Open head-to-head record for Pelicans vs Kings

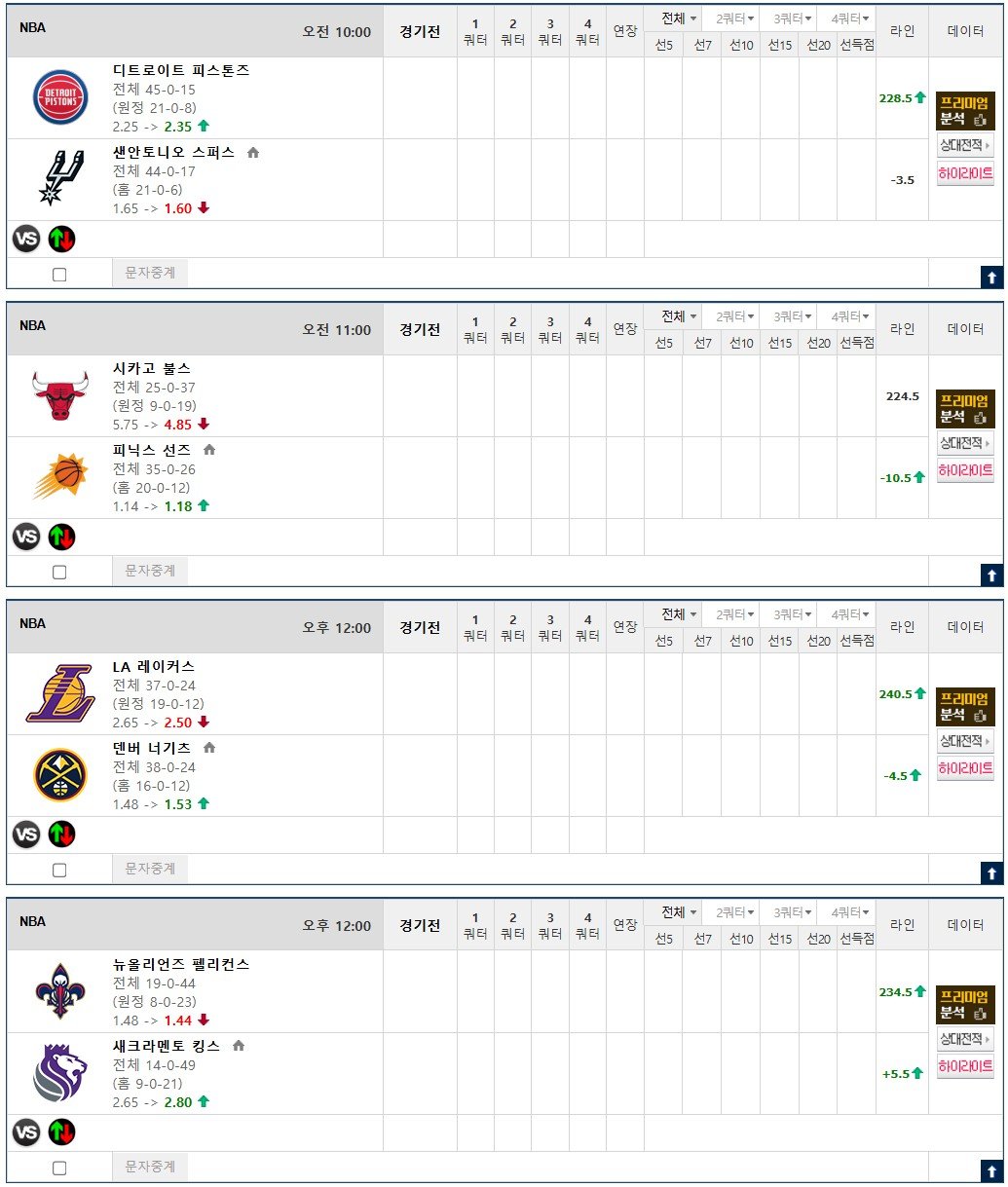964,1039
